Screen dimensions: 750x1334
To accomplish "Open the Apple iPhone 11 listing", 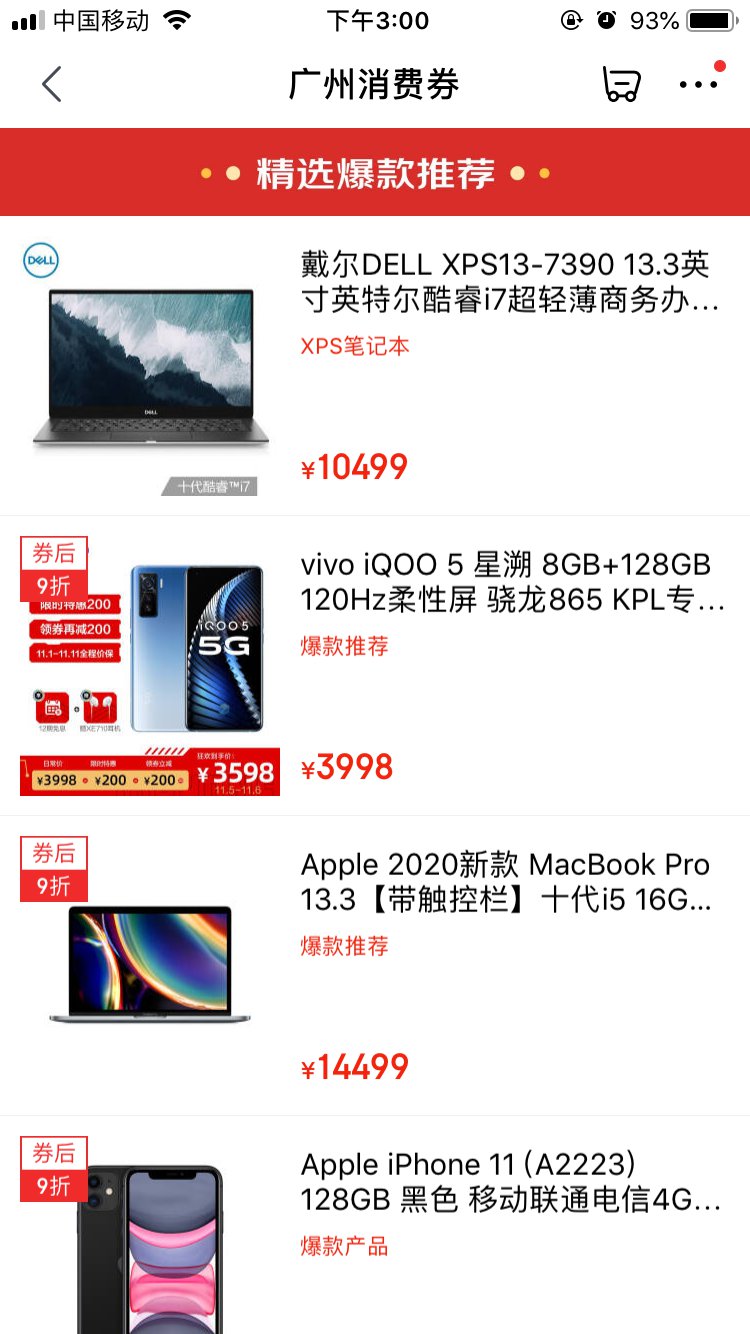I will point(510,1181).
